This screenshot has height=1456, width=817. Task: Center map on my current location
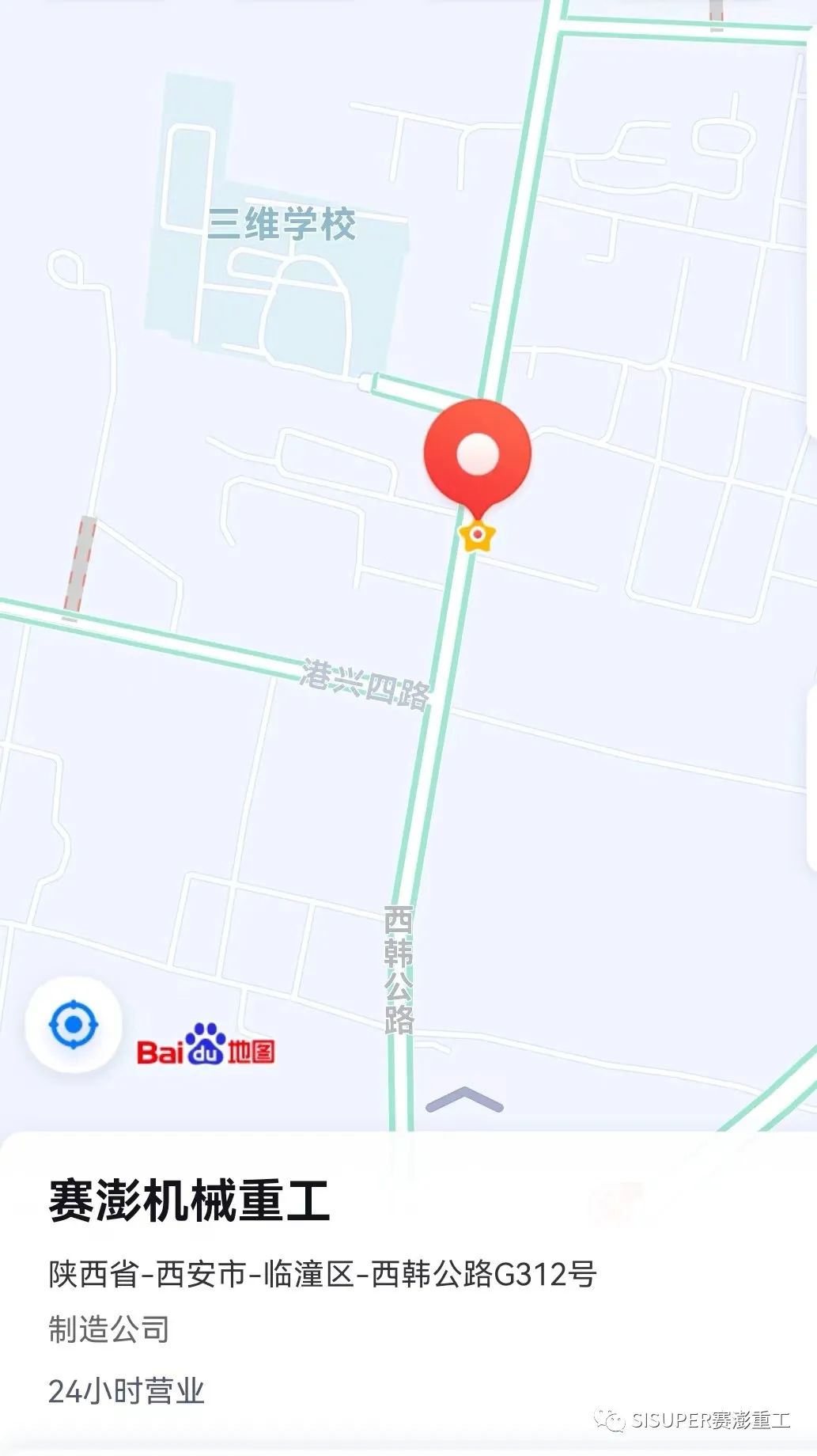click(74, 1025)
